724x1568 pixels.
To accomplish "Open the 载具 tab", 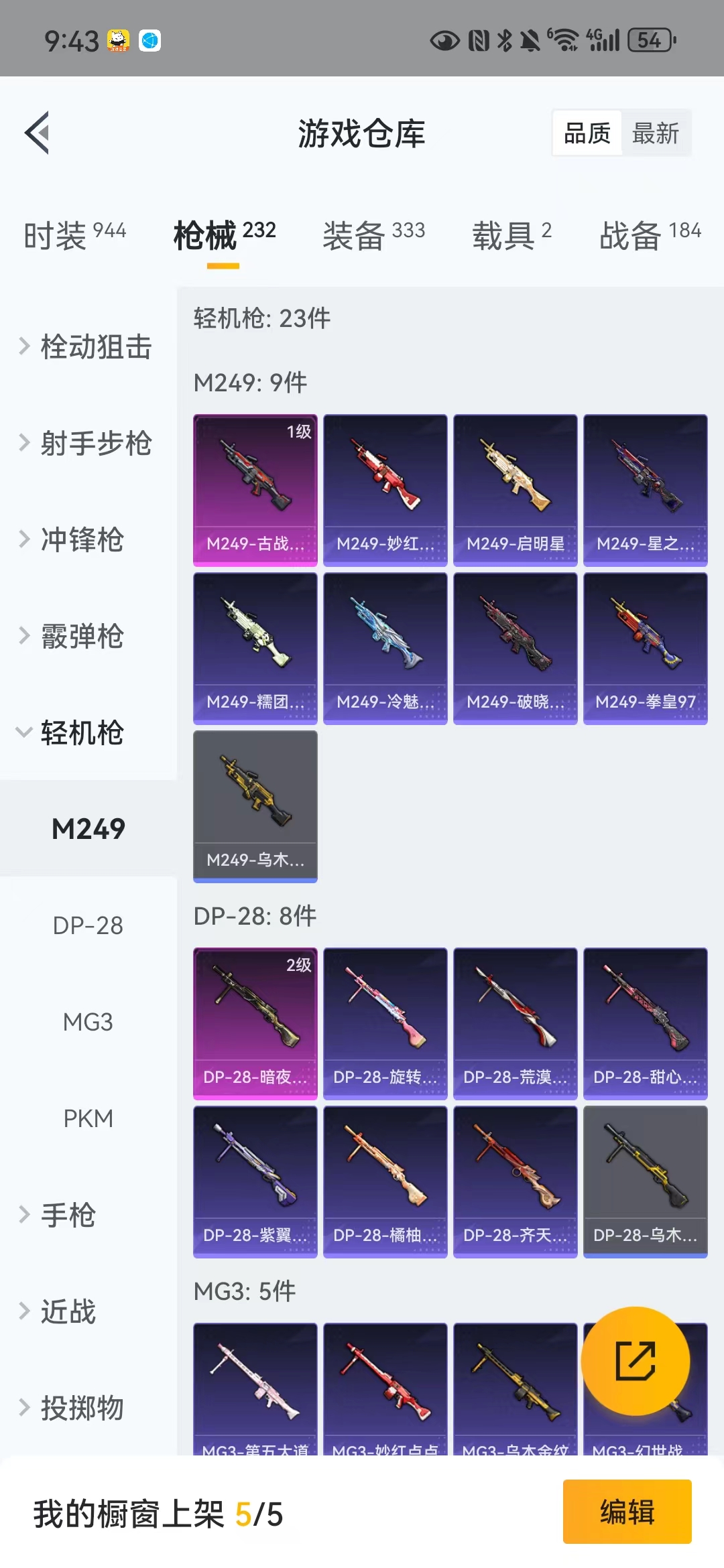I will pyautogui.click(x=512, y=235).
